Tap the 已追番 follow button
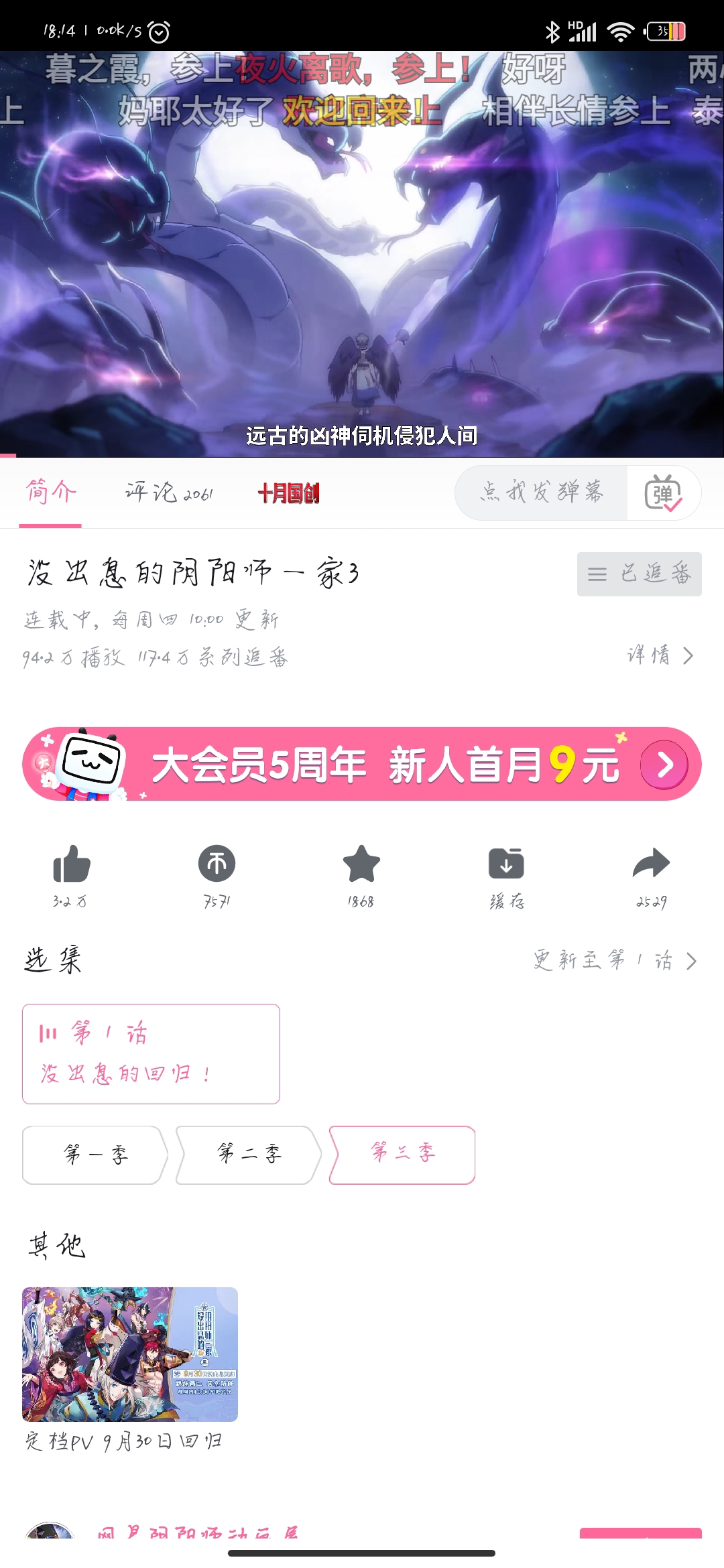Screen dimensions: 724x1568 (x=639, y=574)
